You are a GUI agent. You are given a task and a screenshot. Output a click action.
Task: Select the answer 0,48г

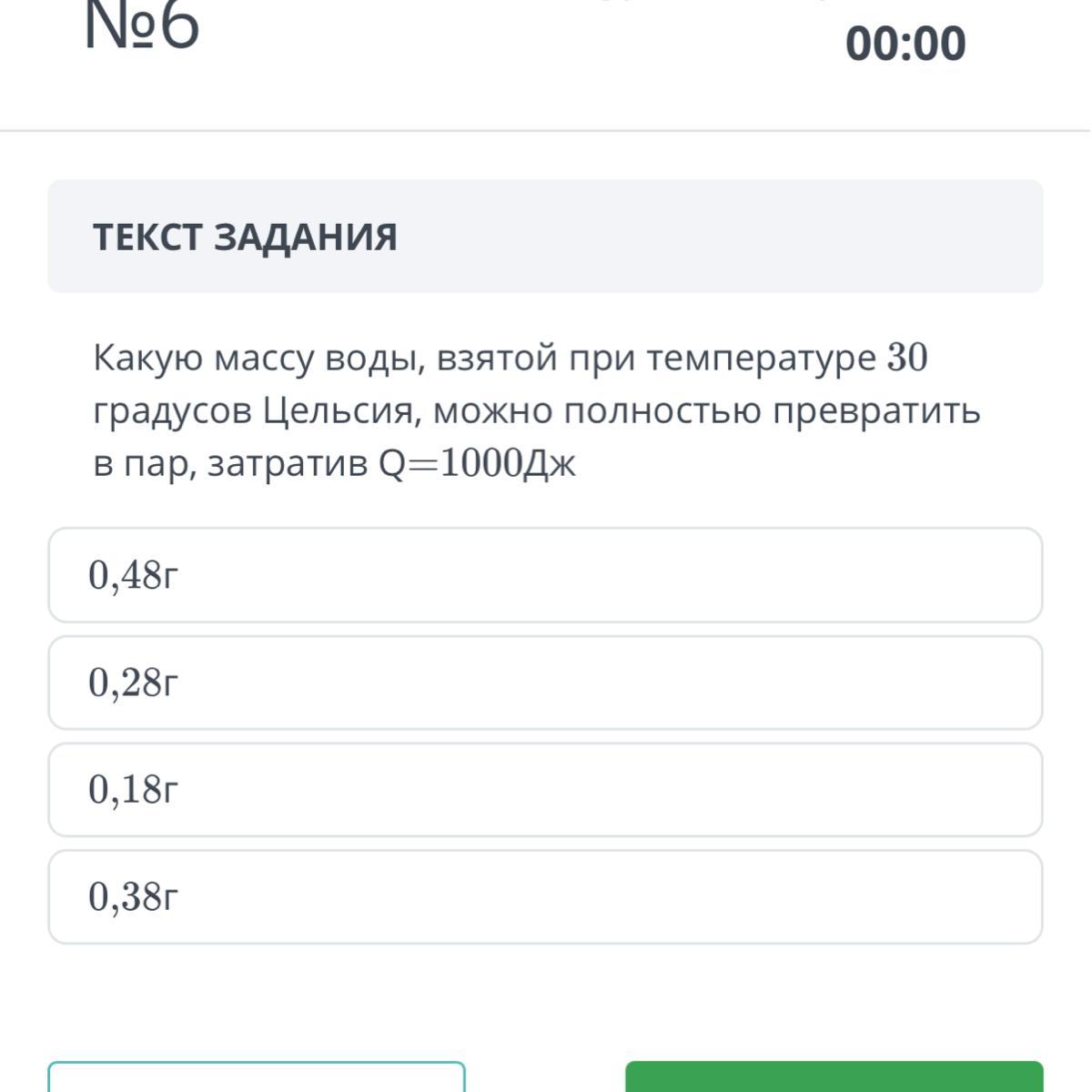[544, 575]
